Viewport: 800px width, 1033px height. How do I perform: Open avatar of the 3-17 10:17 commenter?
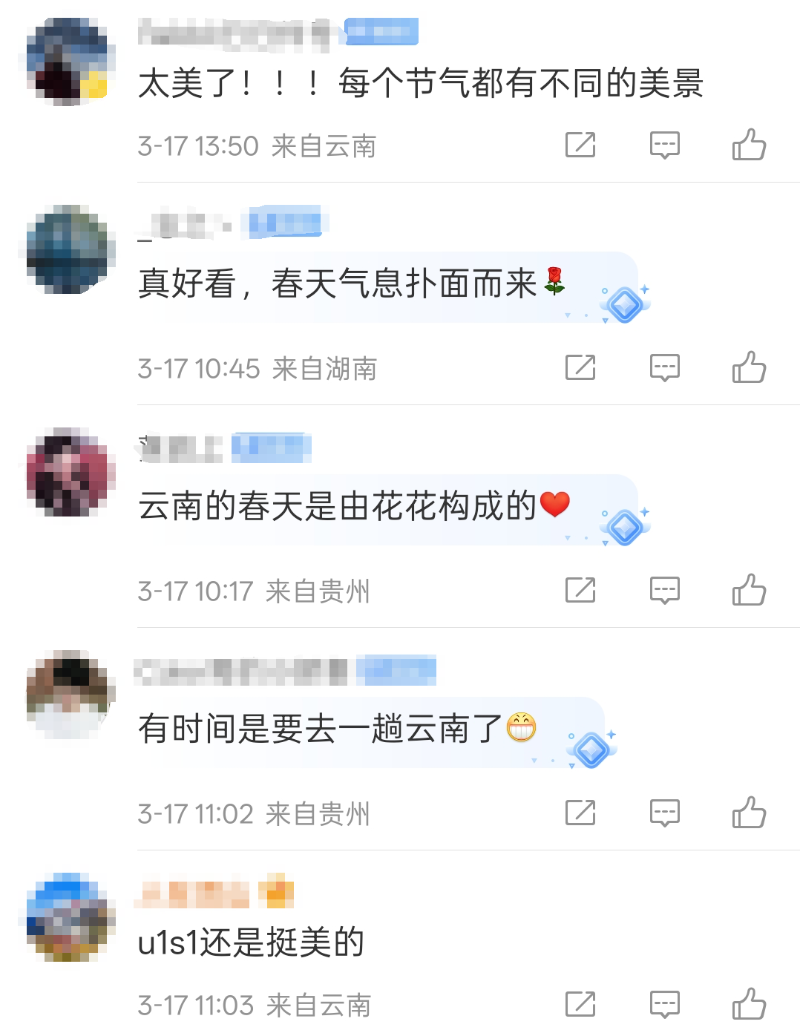pos(68,471)
